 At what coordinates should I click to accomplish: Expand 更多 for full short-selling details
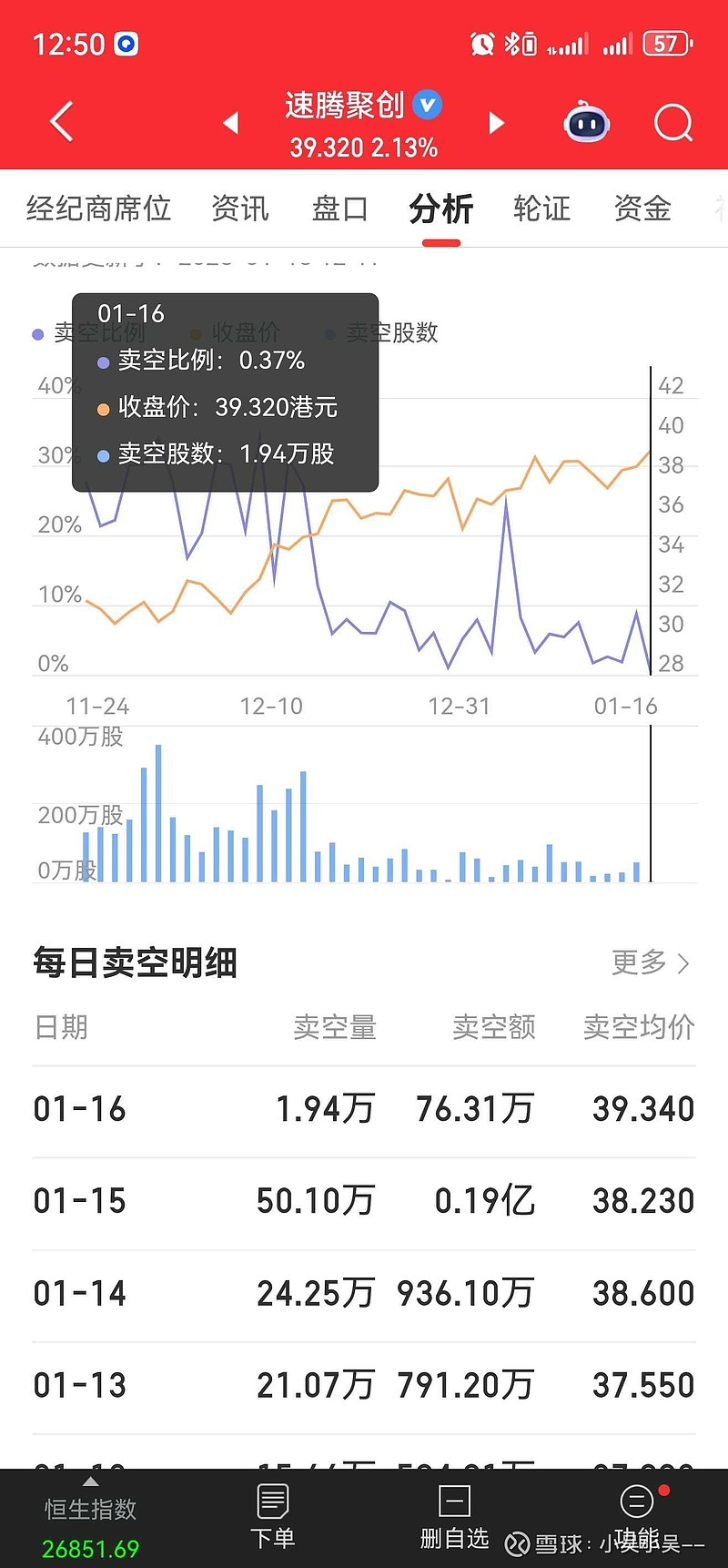650,962
